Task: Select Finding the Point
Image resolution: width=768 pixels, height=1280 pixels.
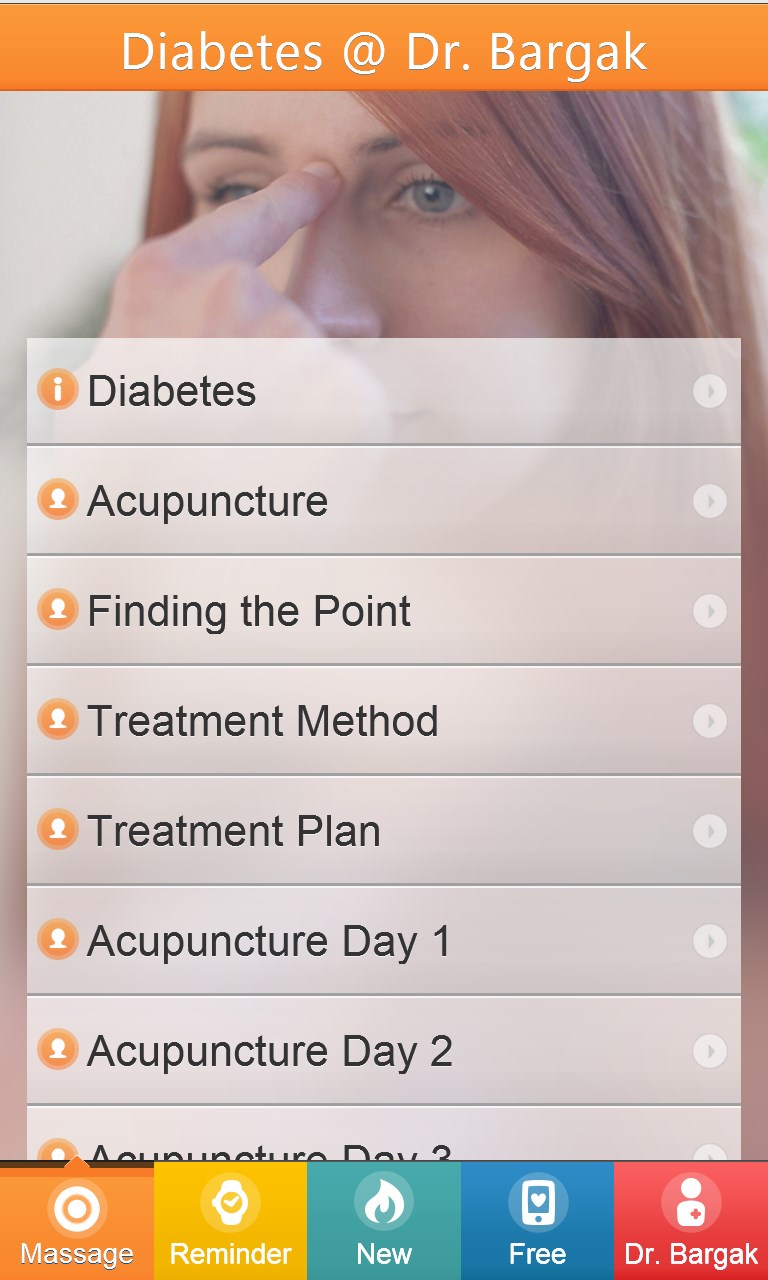Action: pyautogui.click(x=383, y=611)
